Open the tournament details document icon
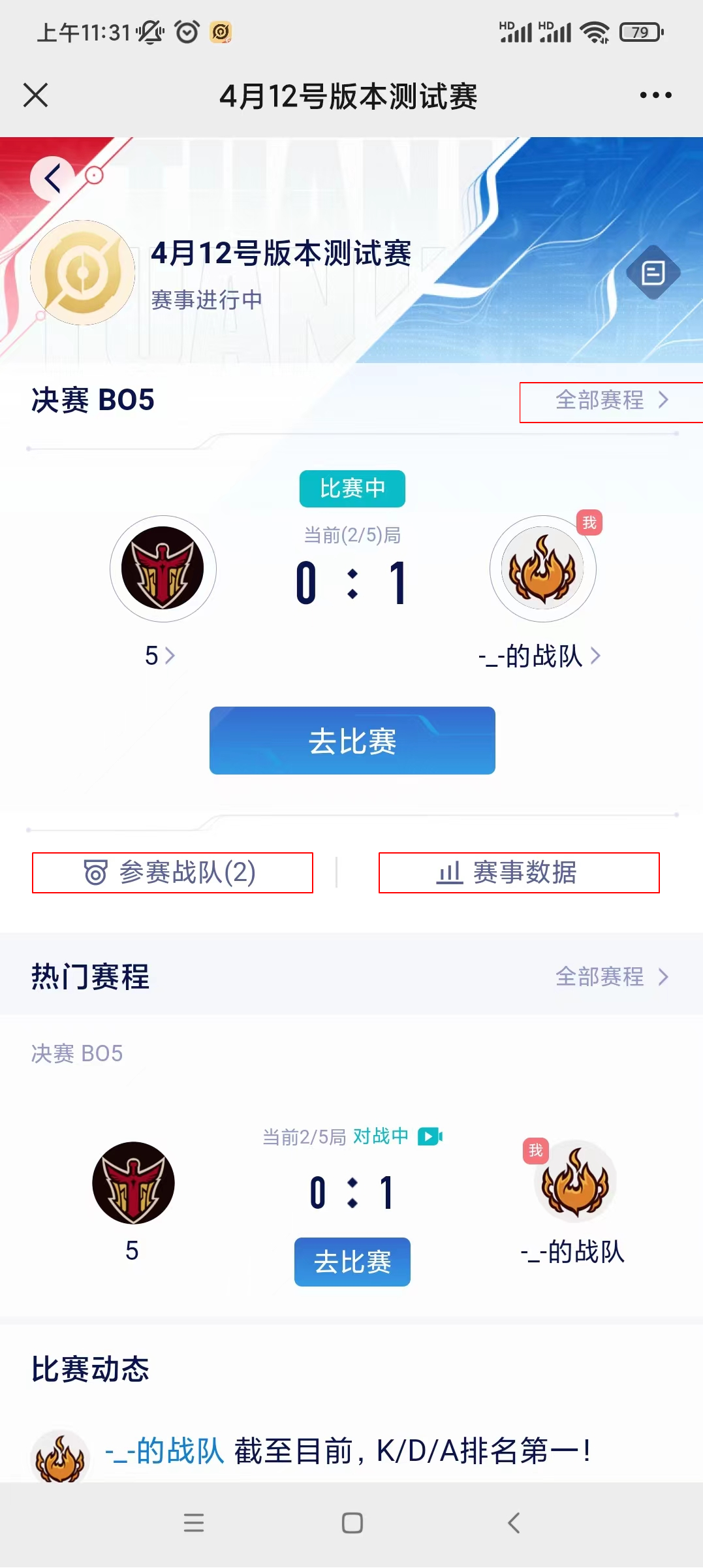703x1568 pixels. click(653, 272)
